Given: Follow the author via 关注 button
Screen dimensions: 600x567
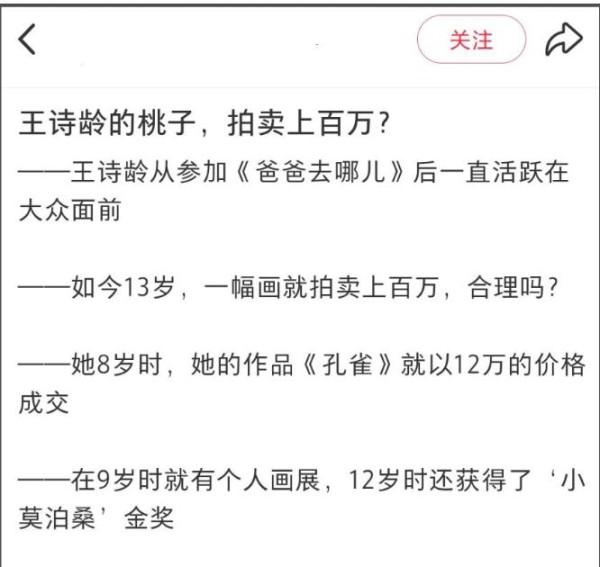Looking at the screenshot, I should (471, 40).
